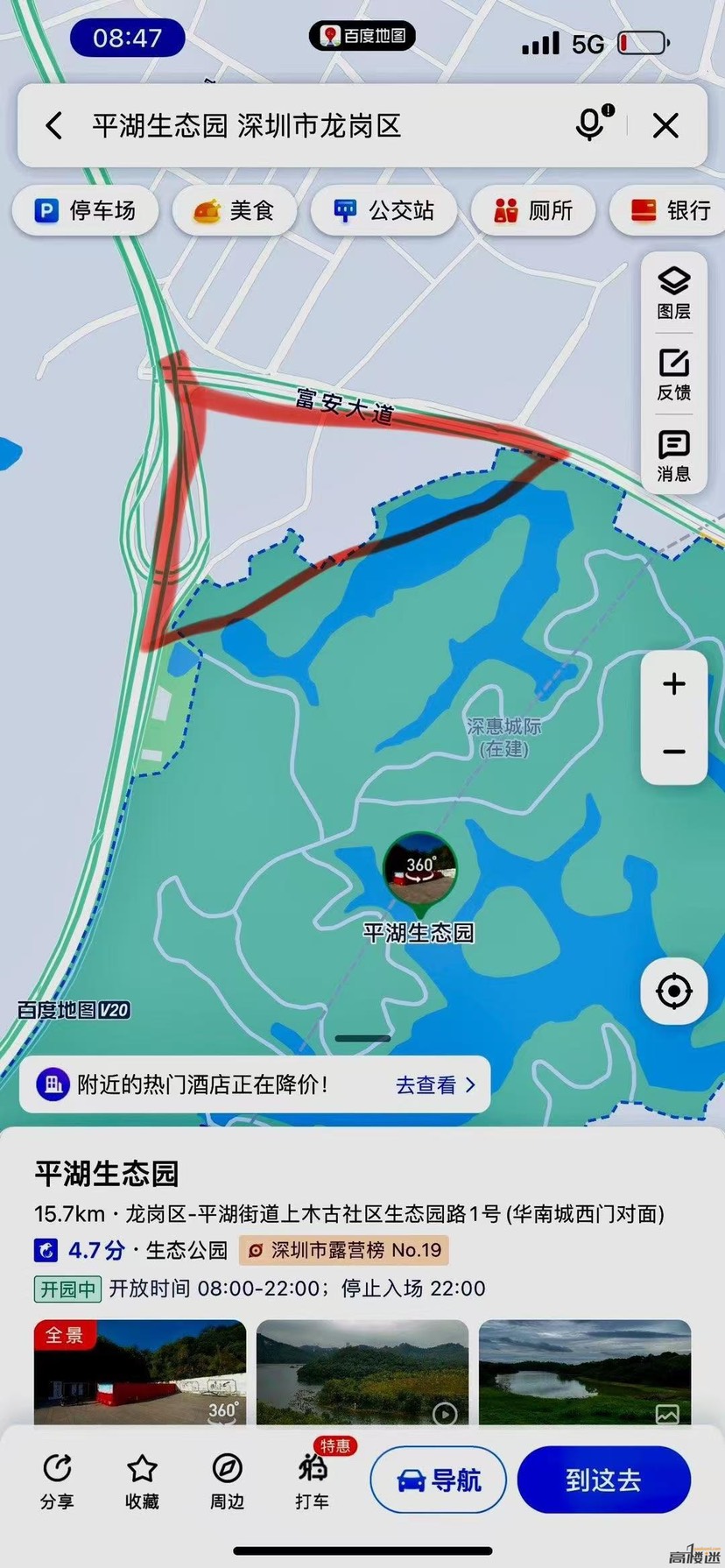Select the 停车场 parking chip
Image resolution: width=725 pixels, height=1568 pixels.
(85, 211)
